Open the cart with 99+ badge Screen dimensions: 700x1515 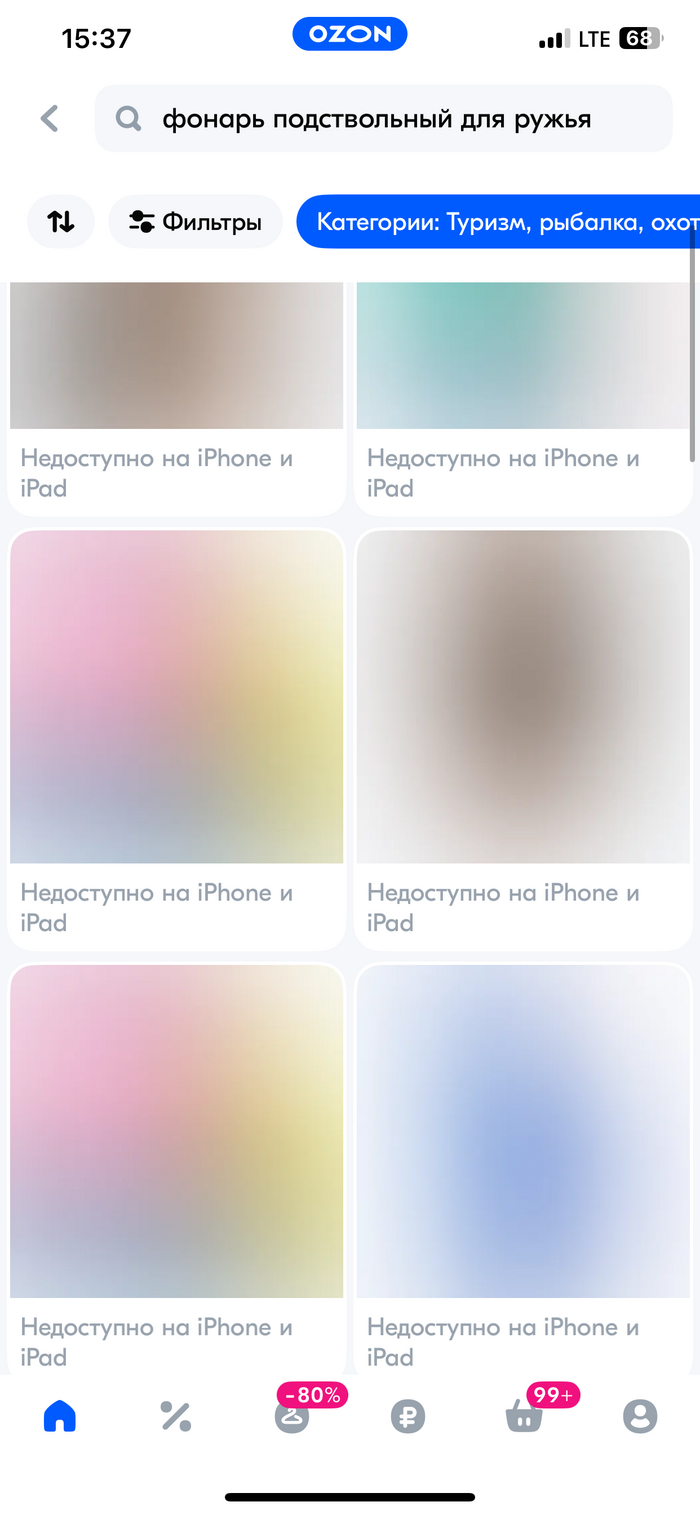(524, 1415)
